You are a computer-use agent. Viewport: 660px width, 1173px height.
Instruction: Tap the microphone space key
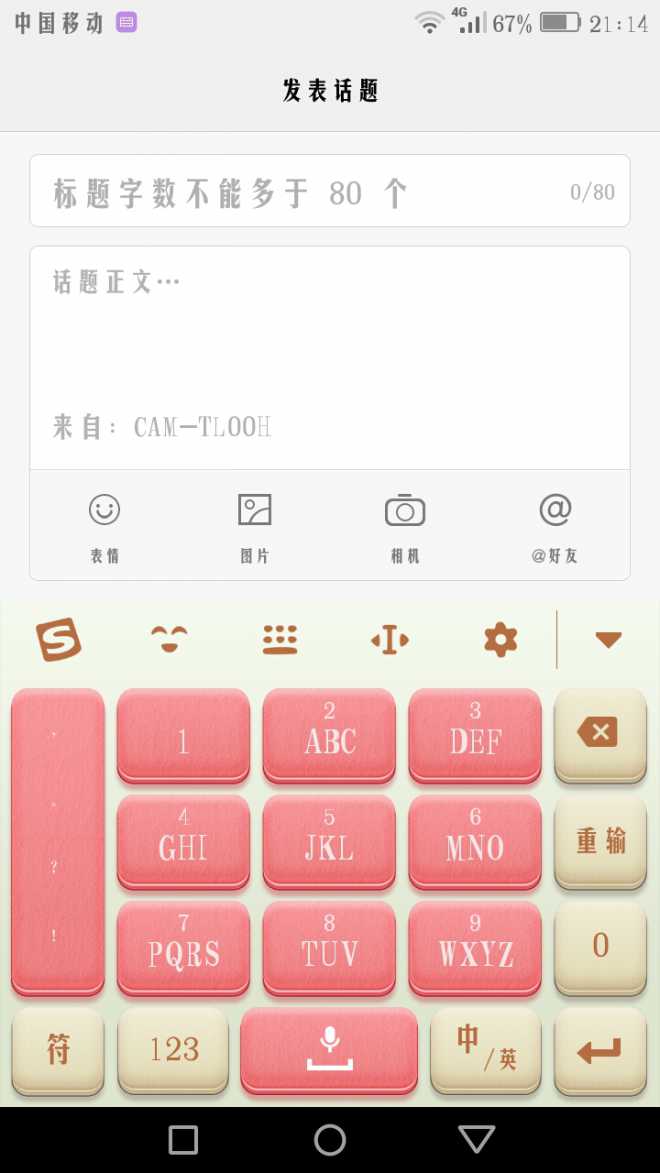point(329,1050)
